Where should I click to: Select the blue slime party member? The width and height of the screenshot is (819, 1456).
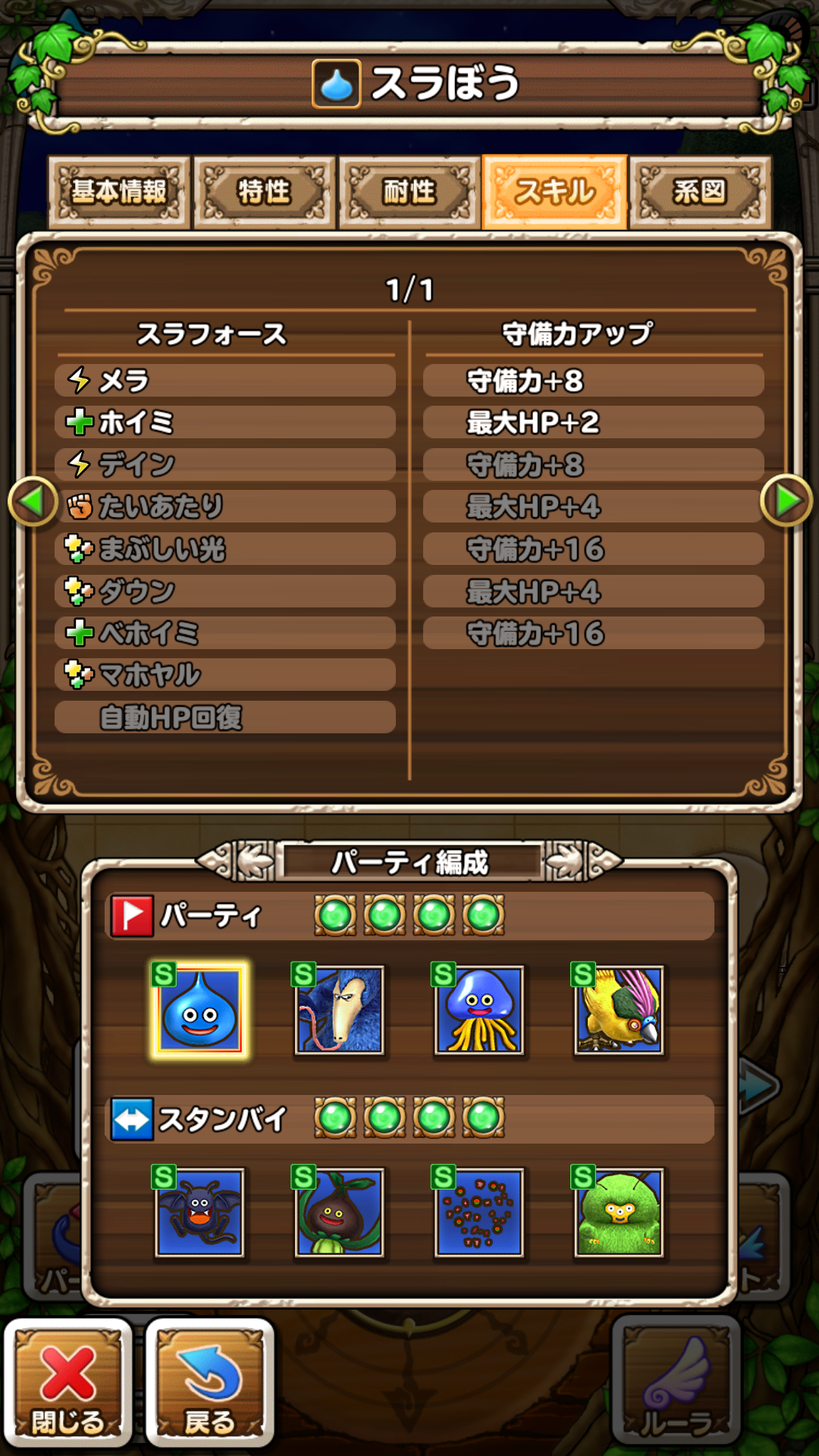200,1011
